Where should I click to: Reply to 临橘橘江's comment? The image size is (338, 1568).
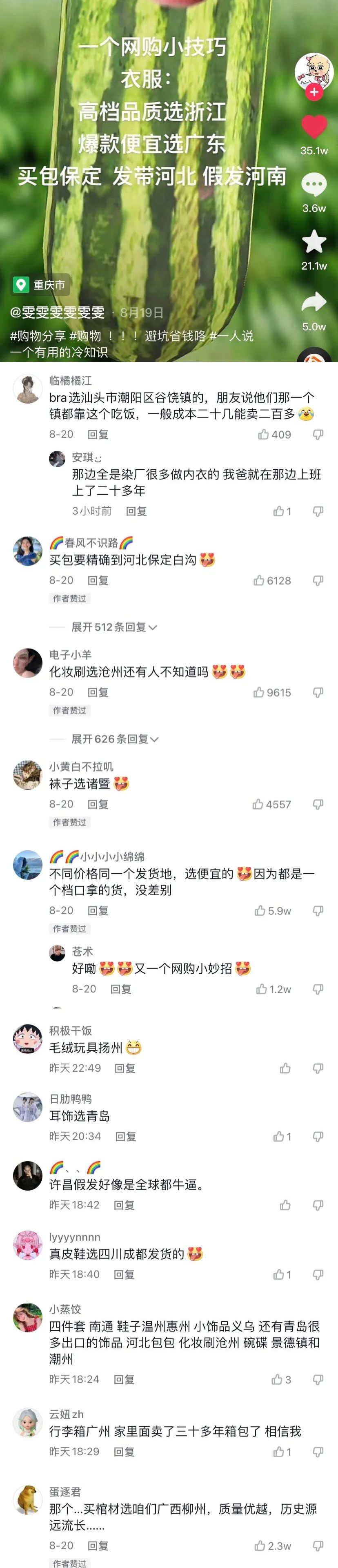98,434
